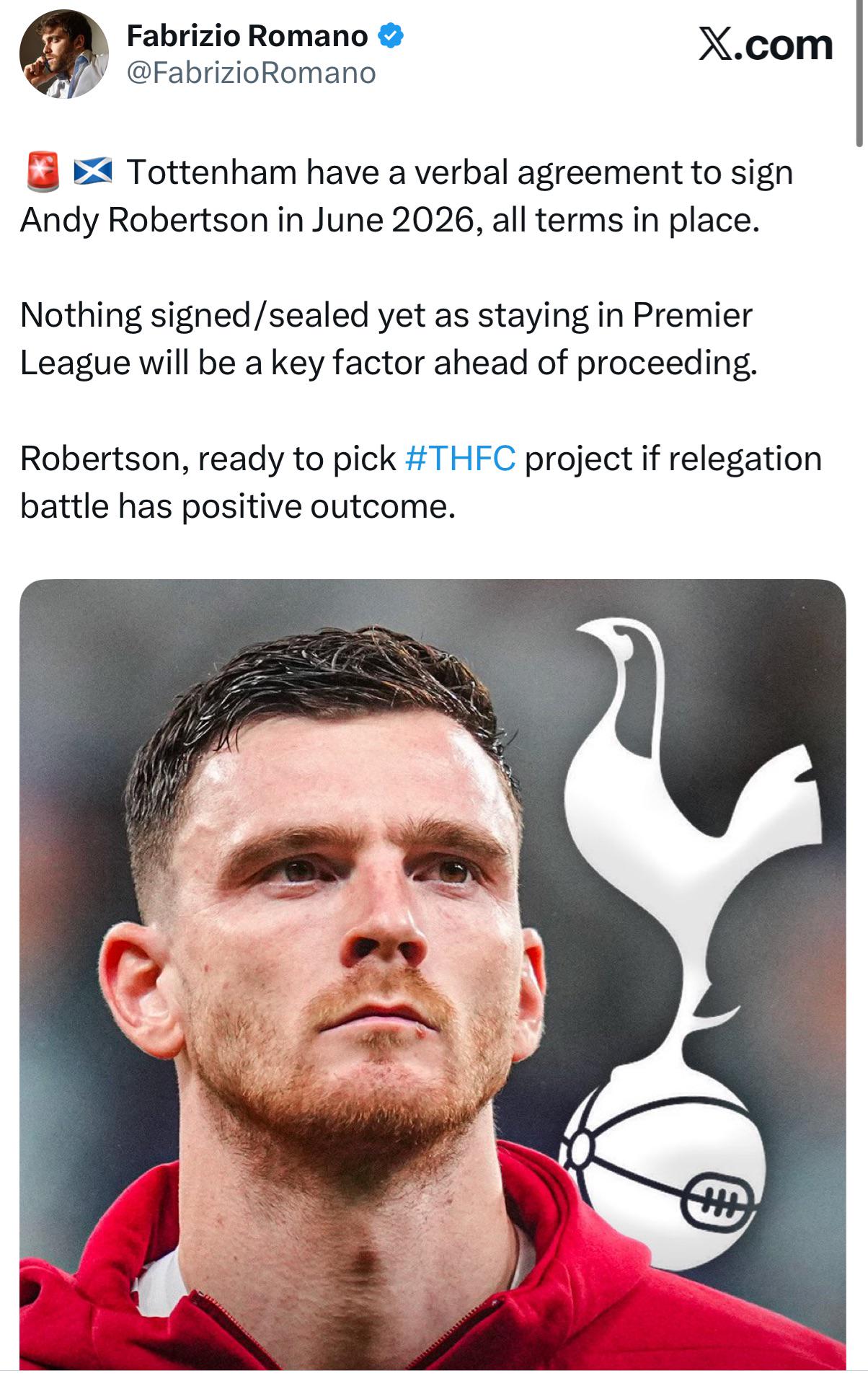868x1381 pixels.
Task: Open the @FabrizioRomano handle link
Action: (251, 73)
